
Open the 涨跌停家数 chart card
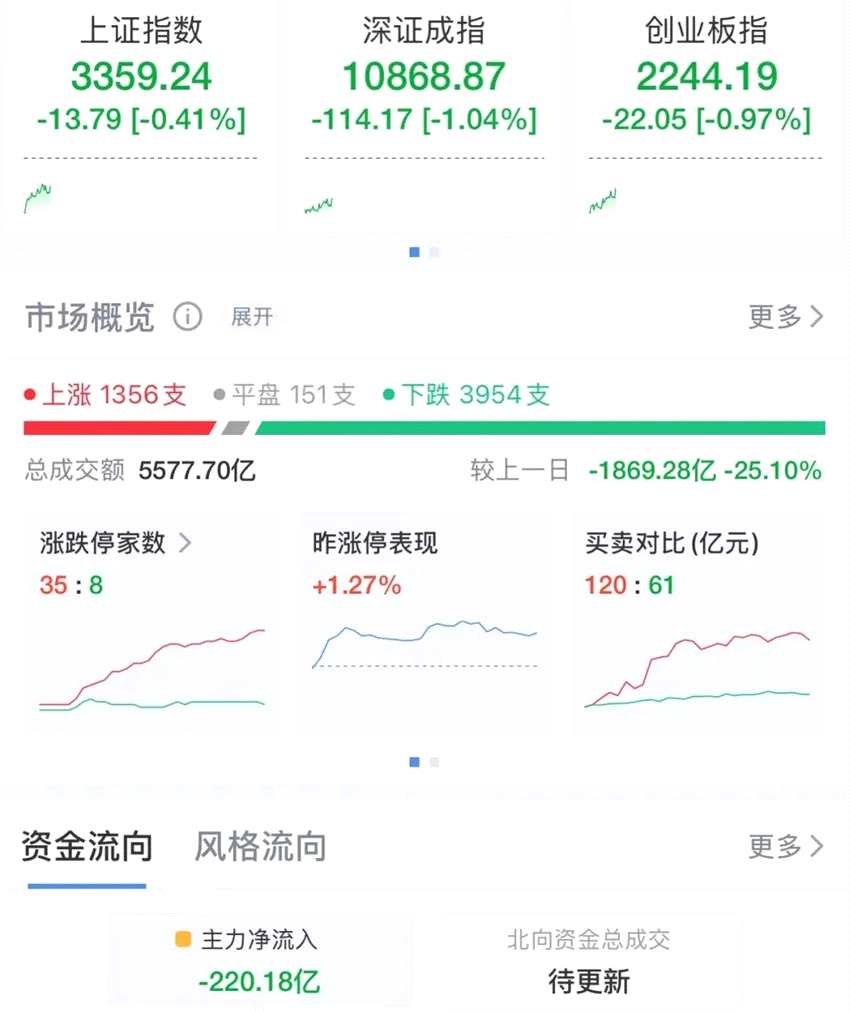152,620
